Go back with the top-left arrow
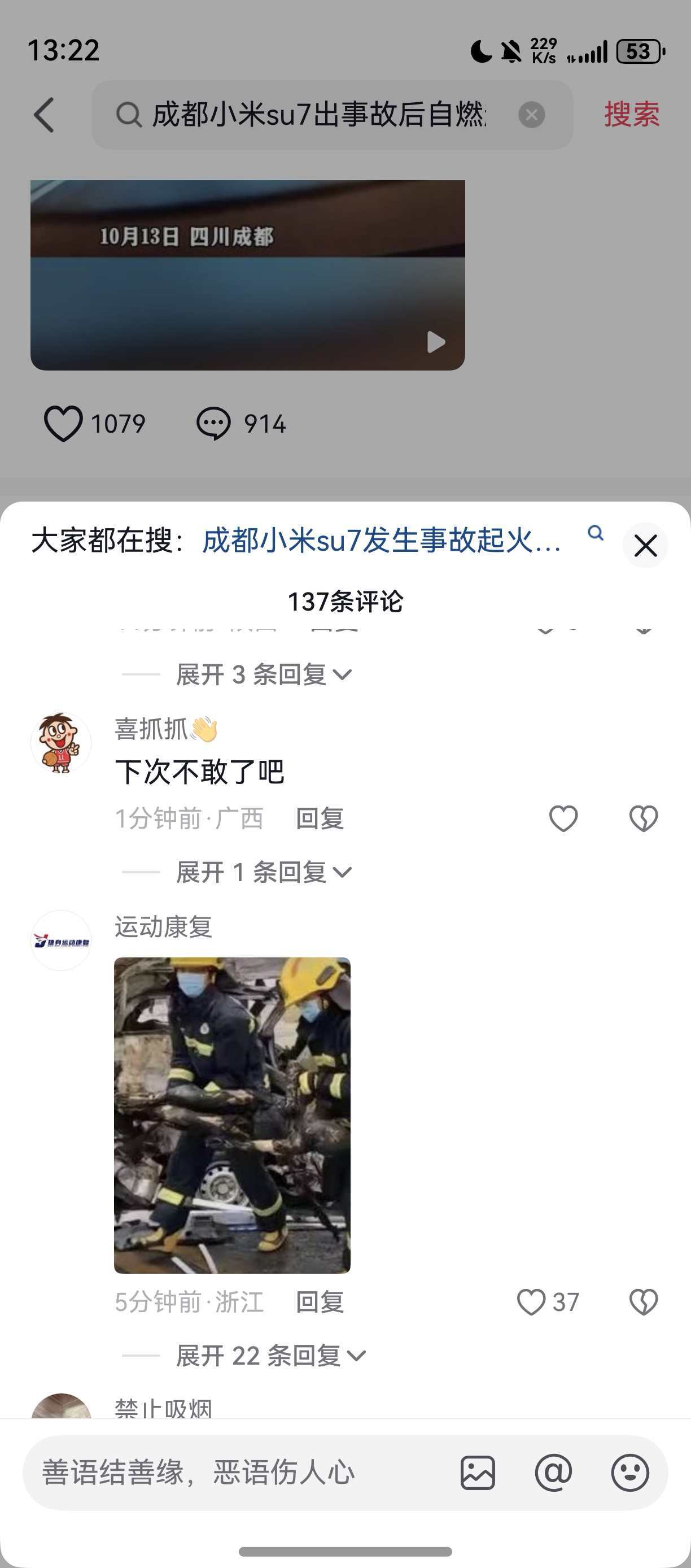This screenshot has width=691, height=1568. pyautogui.click(x=45, y=115)
